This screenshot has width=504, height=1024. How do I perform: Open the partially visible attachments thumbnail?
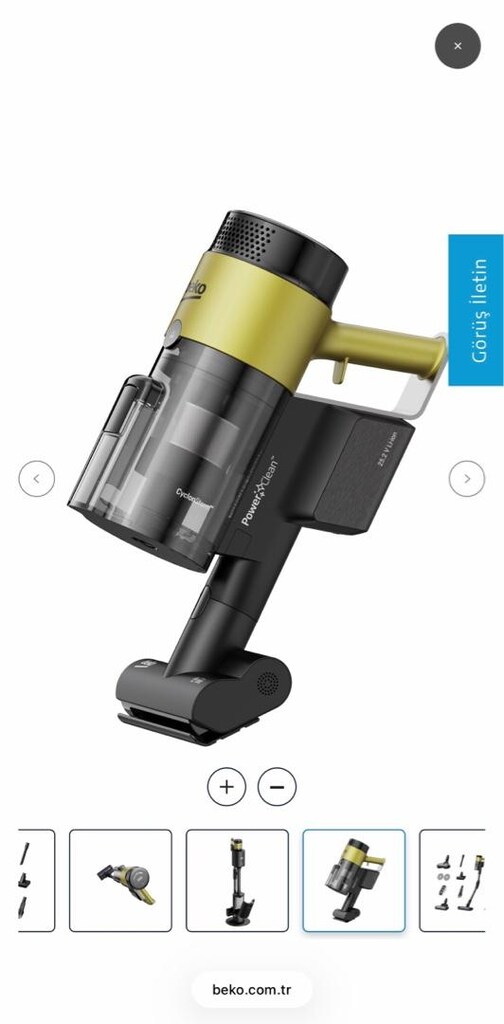pyautogui.click(x=37, y=880)
